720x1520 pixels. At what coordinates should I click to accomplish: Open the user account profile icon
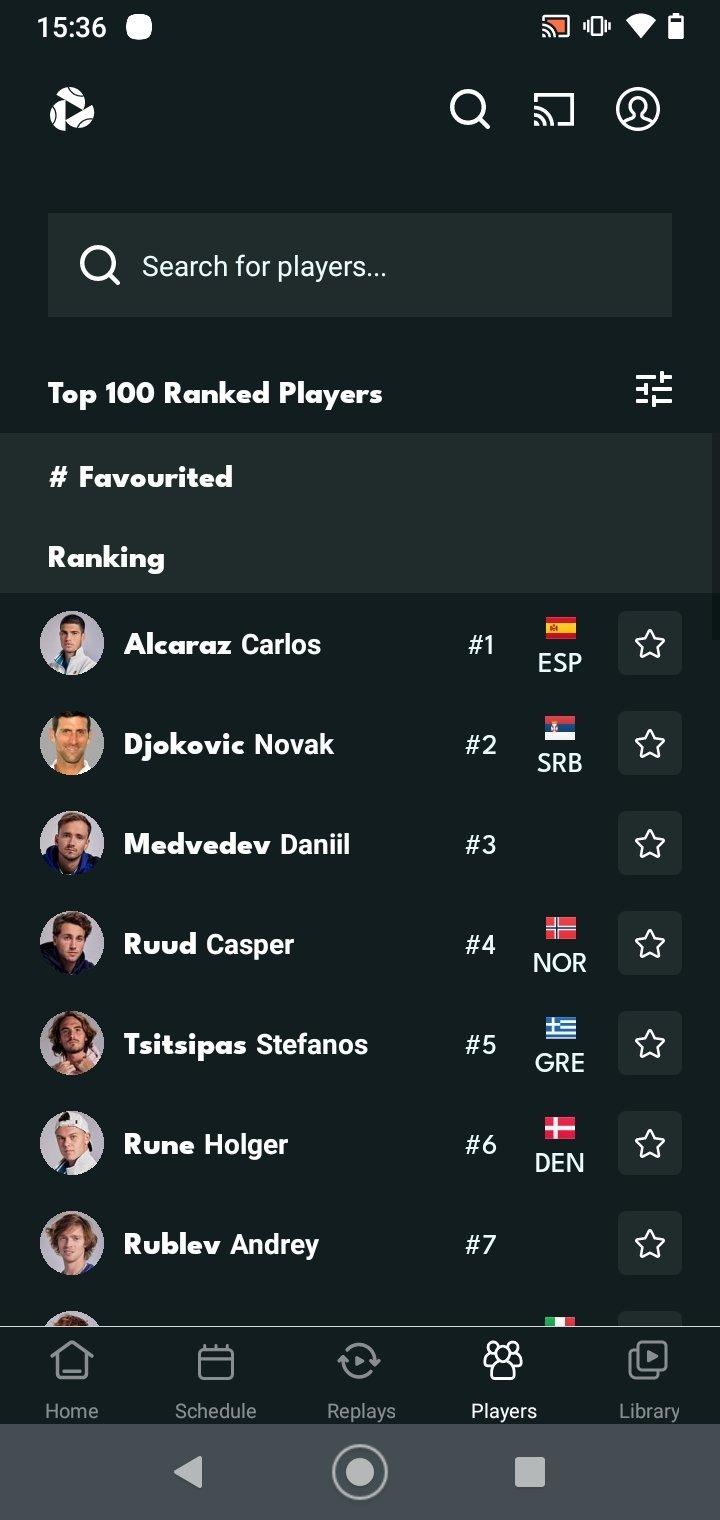click(x=638, y=109)
